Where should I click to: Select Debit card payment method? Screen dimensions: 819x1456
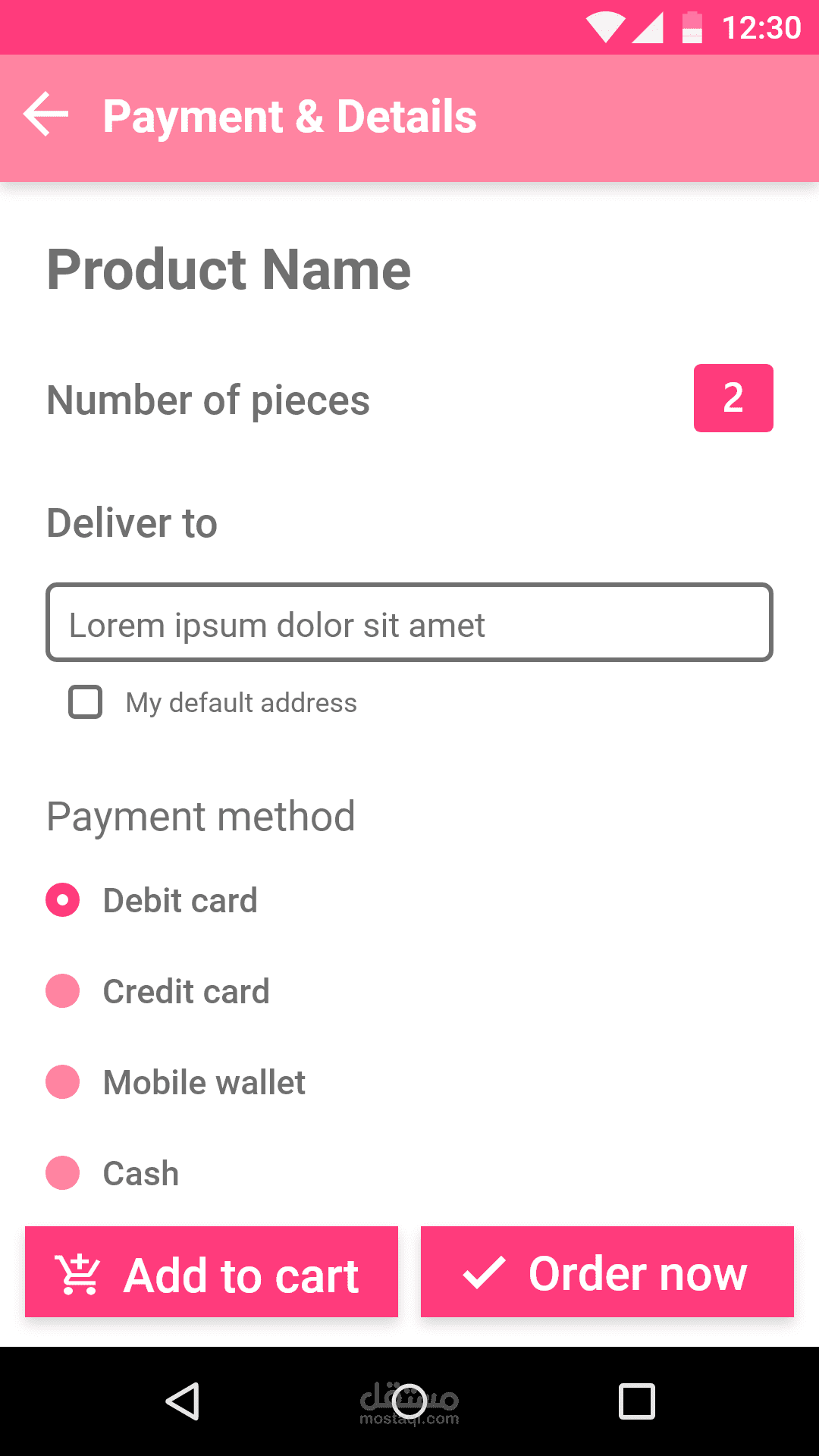coord(63,900)
